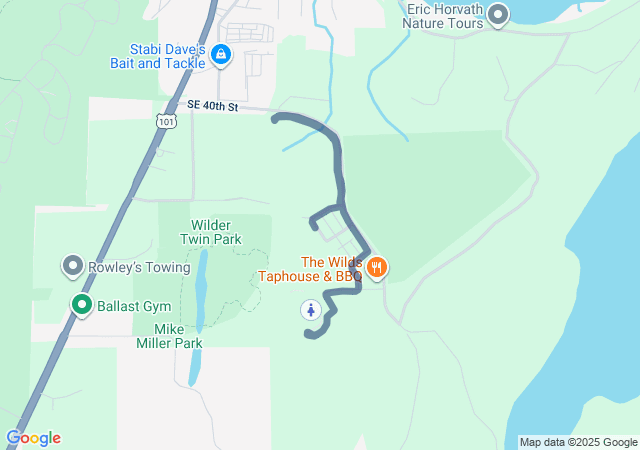Image resolution: width=640 pixels, height=450 pixels.
Task: Tap the Rowley's Towing map marker
Action: click(x=72, y=267)
